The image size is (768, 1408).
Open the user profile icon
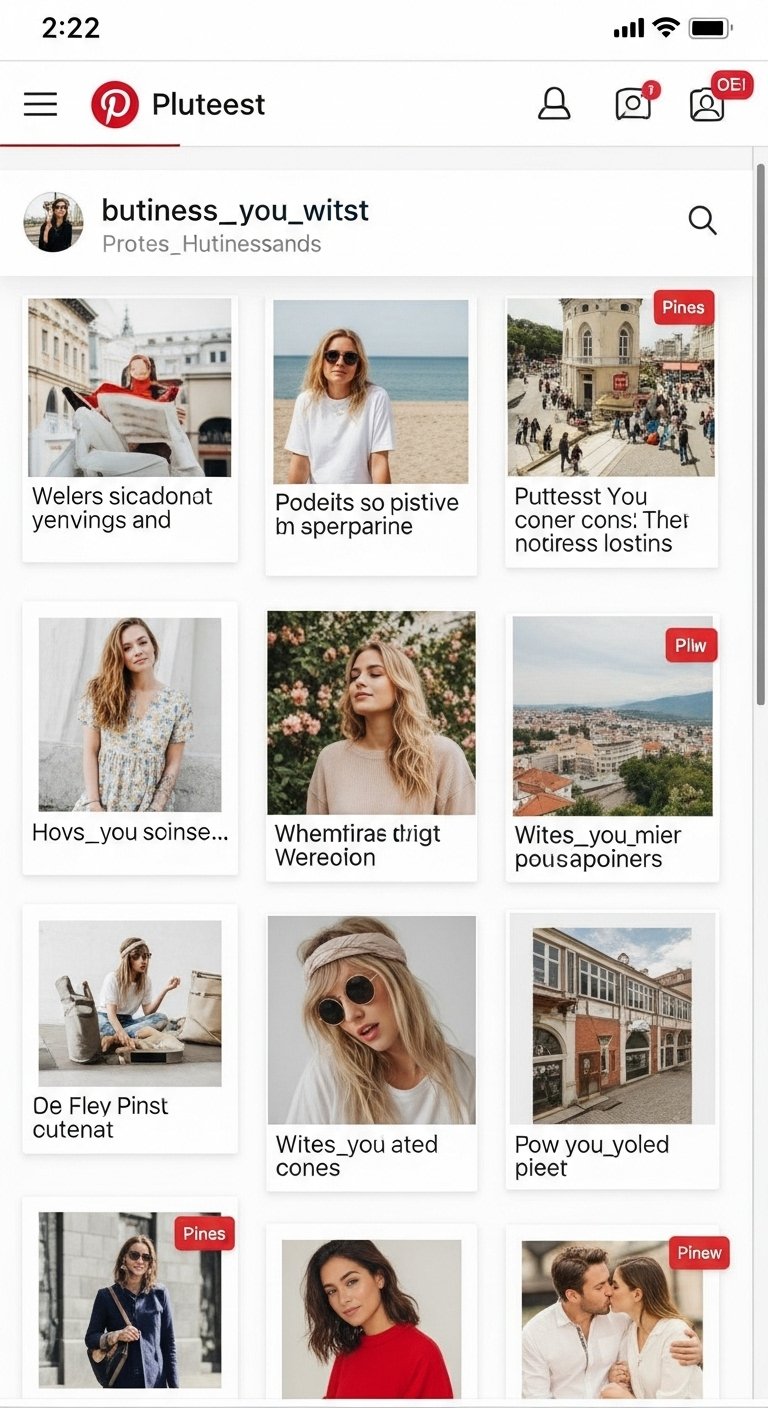click(554, 104)
